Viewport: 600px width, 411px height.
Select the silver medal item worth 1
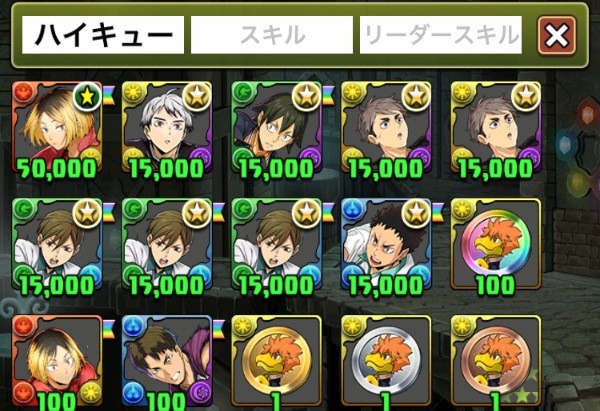(x=385, y=360)
